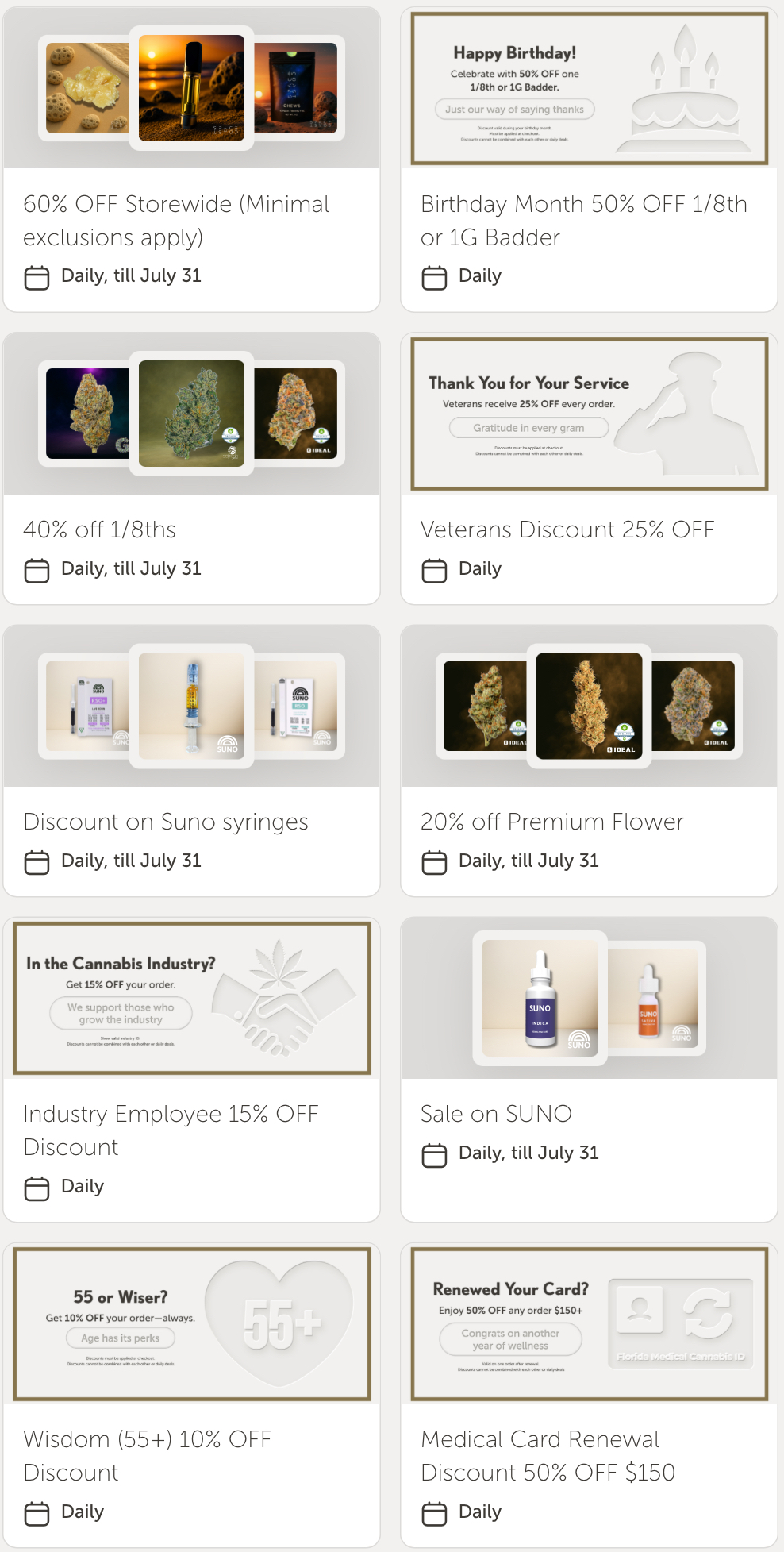View Industry Employee 15% OFF Discount
This screenshot has width=784, height=1552.
tap(191, 1130)
